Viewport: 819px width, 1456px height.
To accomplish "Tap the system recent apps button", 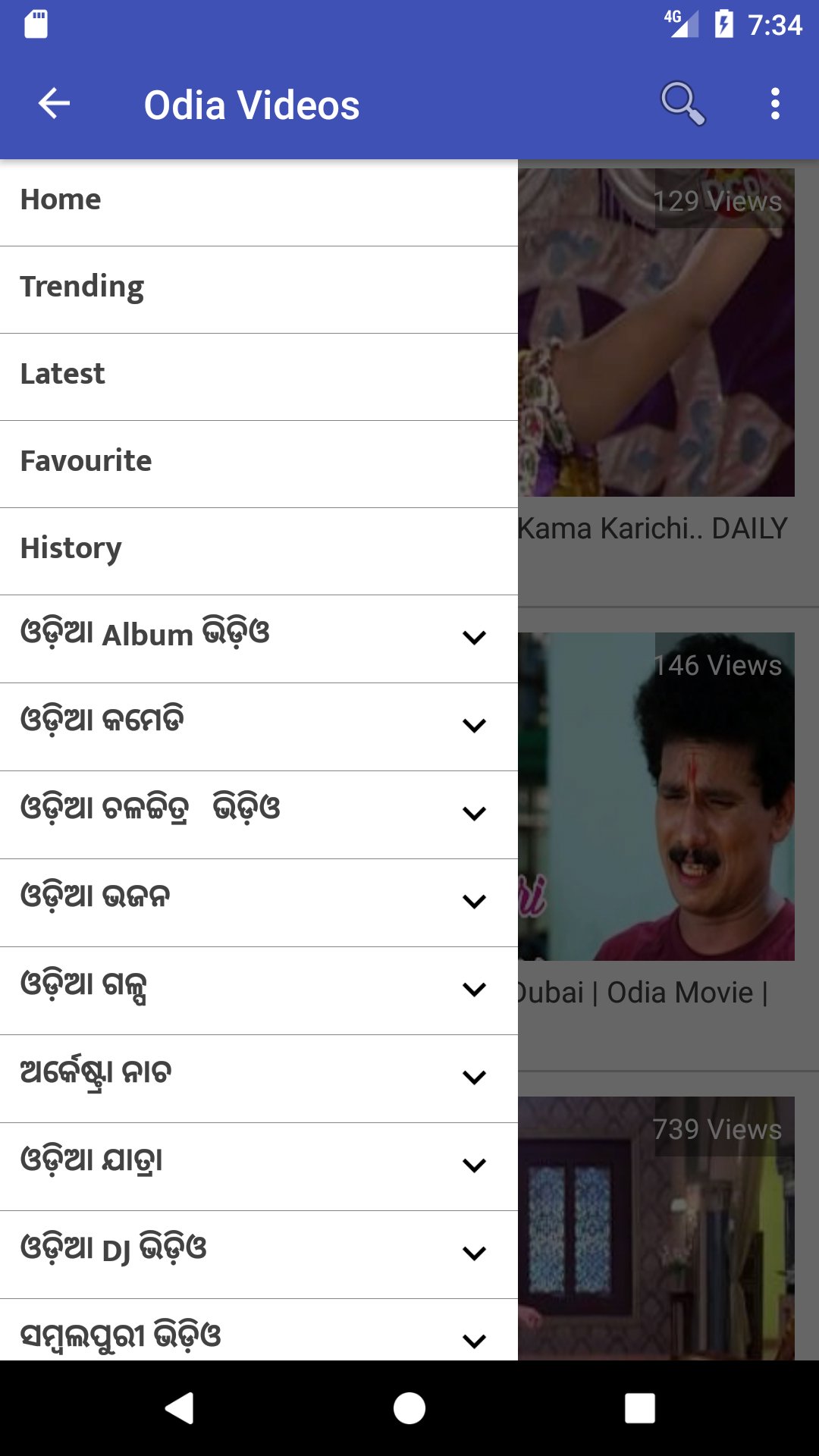I will 639,1408.
